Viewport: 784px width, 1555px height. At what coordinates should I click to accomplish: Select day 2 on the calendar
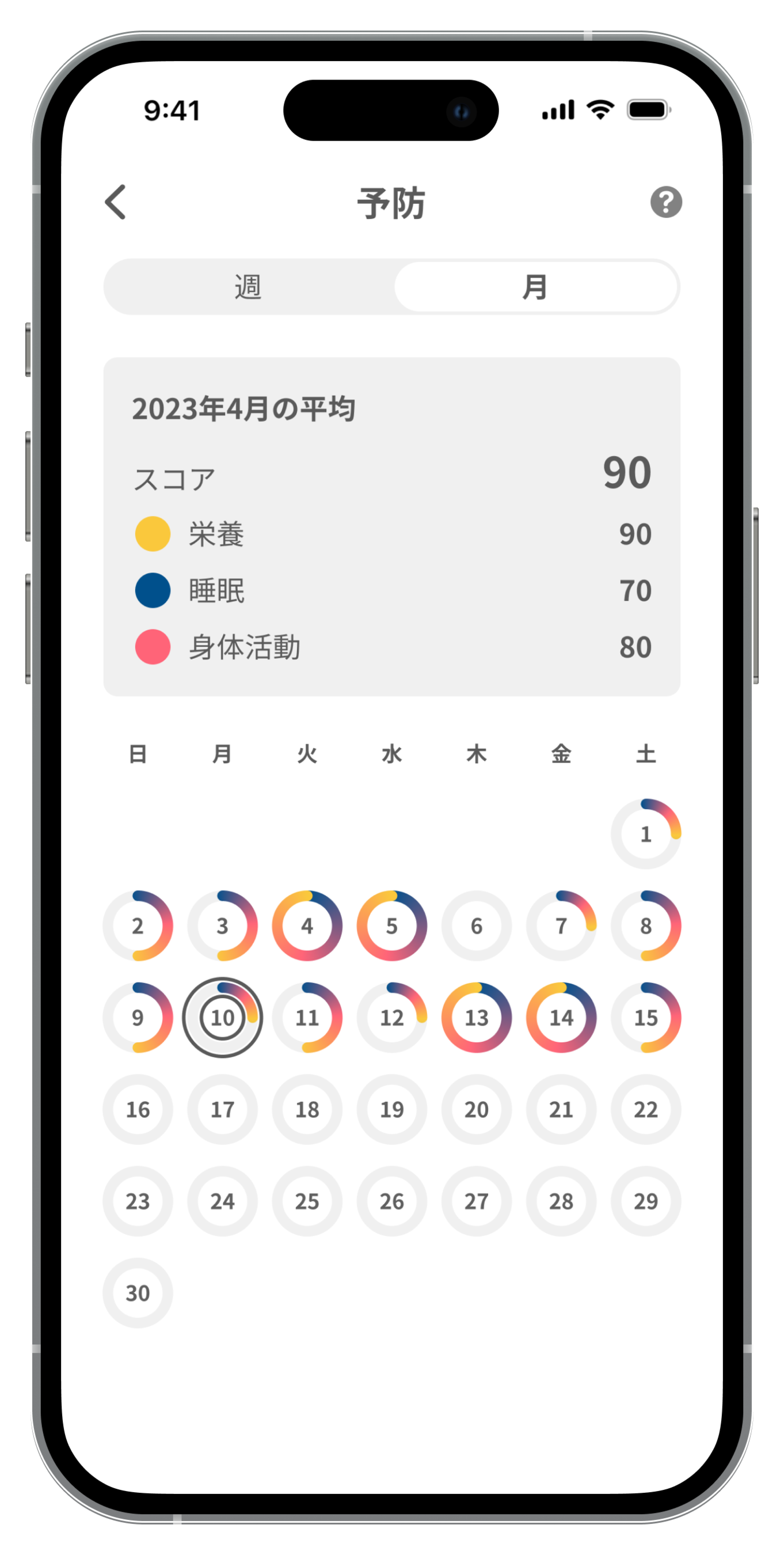point(138,926)
